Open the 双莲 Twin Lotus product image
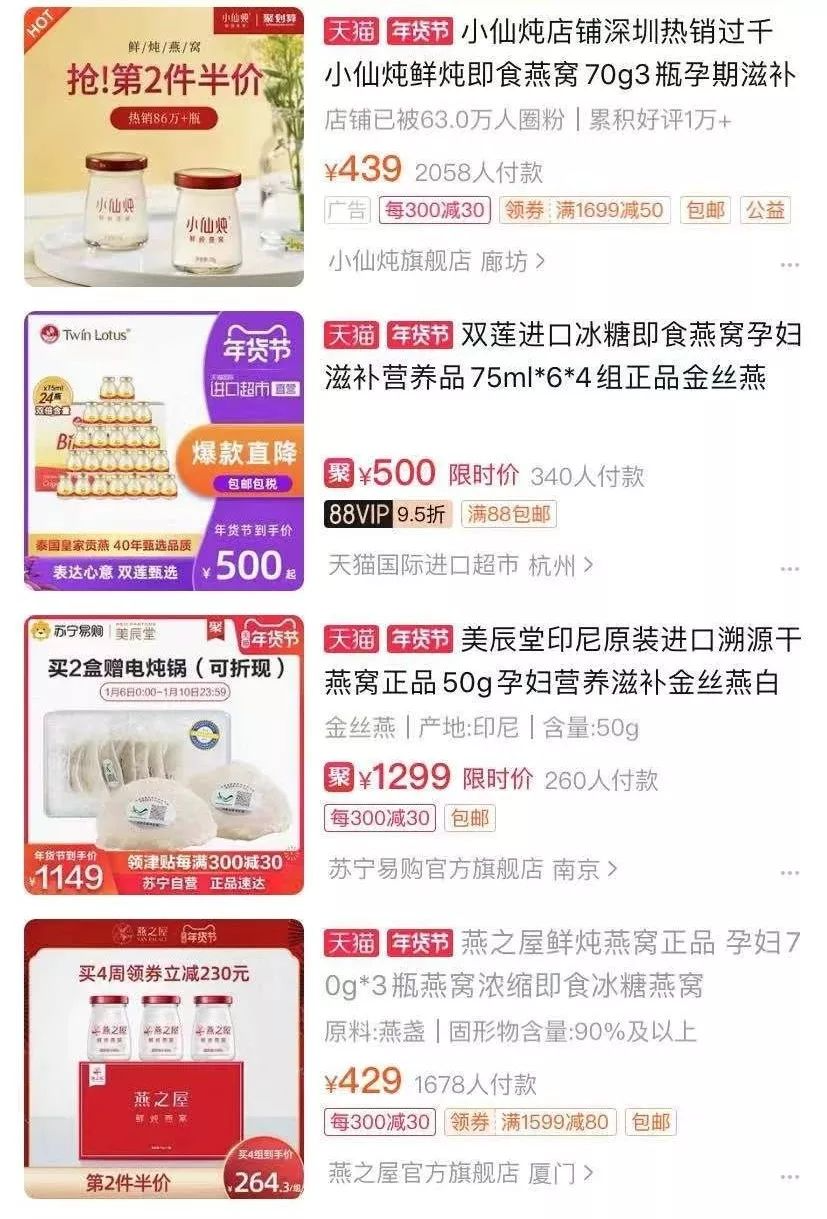The image size is (827, 1219). (x=164, y=450)
